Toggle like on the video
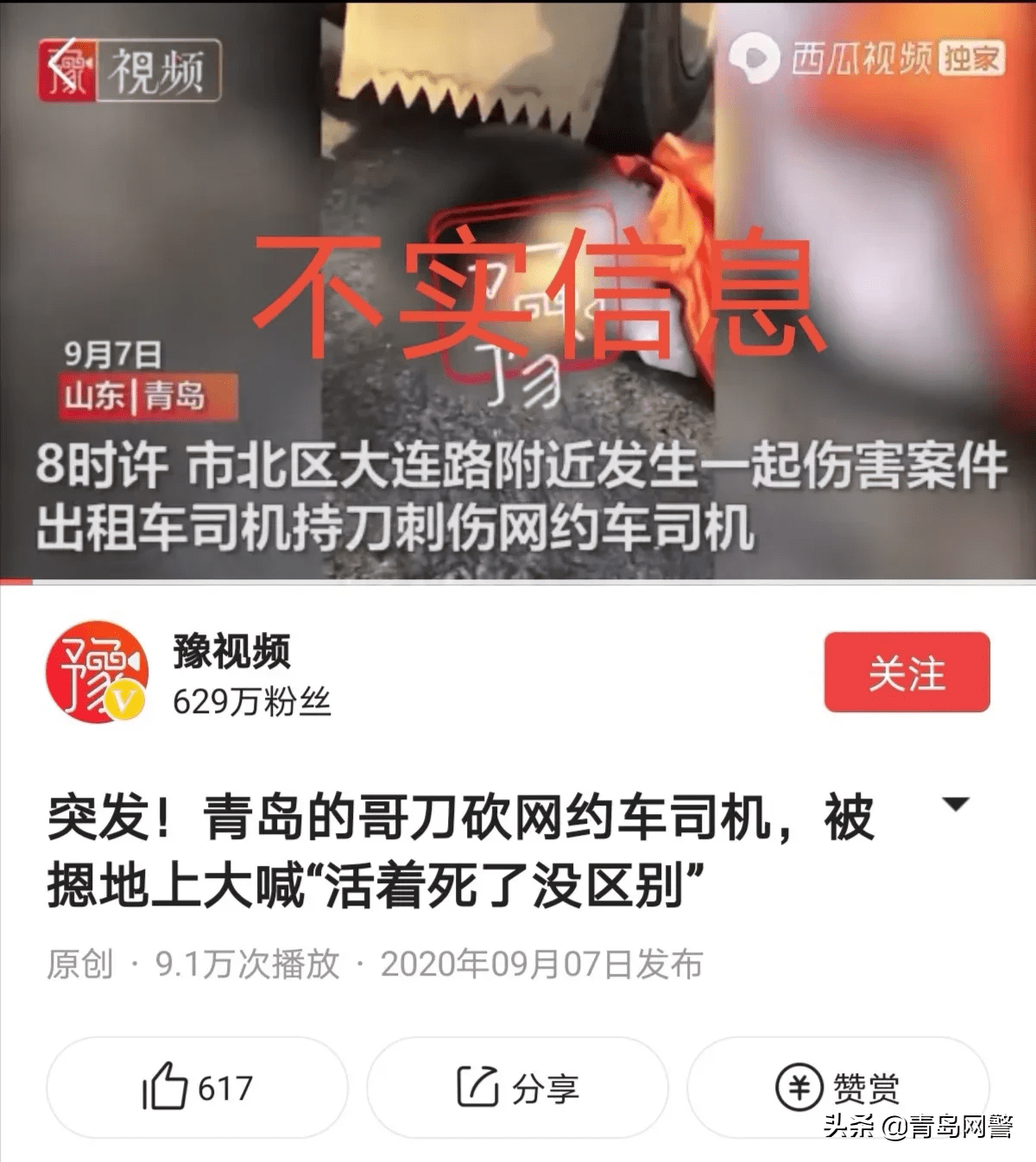Screen dimensions: 1036x1162 (x=199, y=1088)
